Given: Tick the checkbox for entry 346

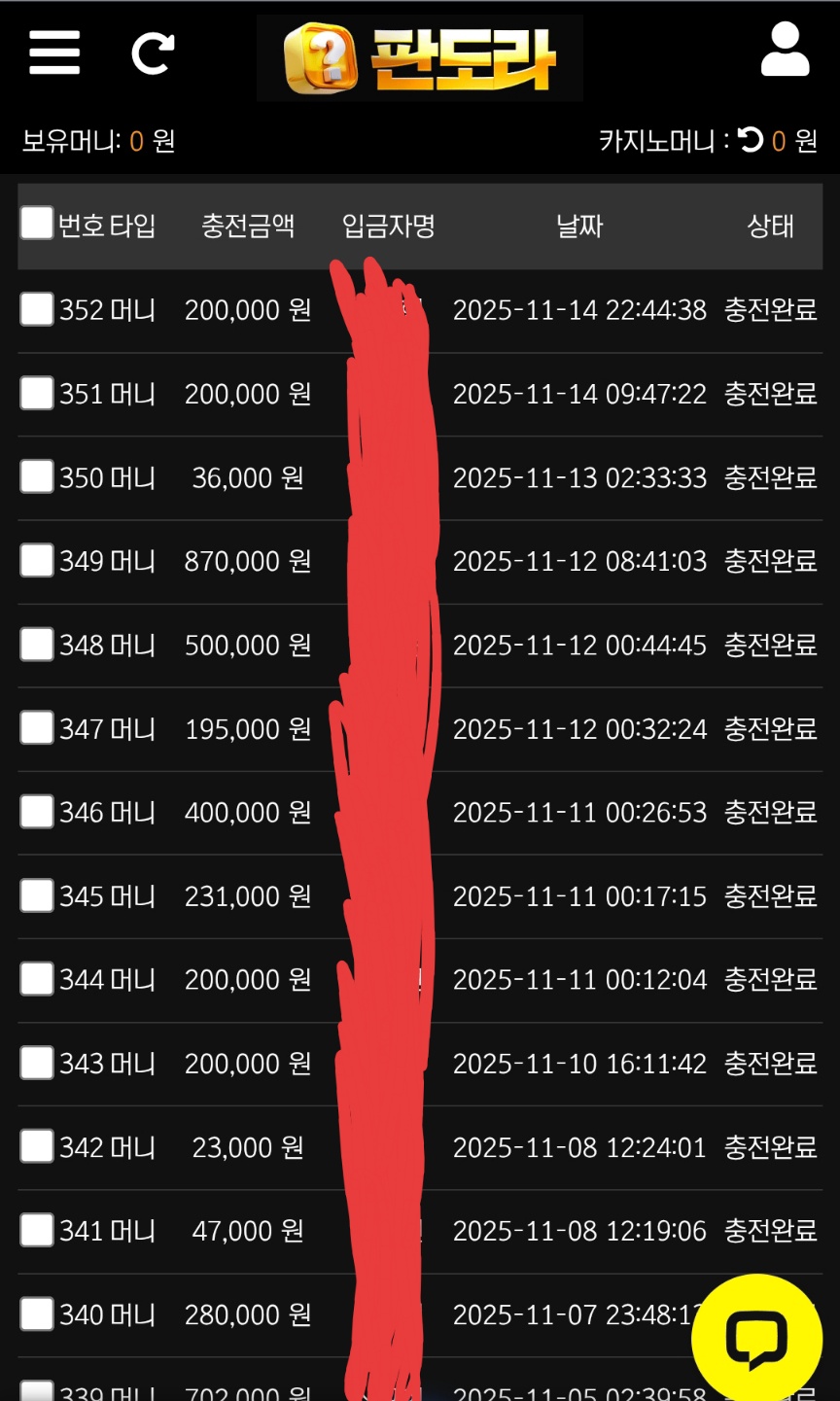Looking at the screenshot, I should tap(37, 812).
